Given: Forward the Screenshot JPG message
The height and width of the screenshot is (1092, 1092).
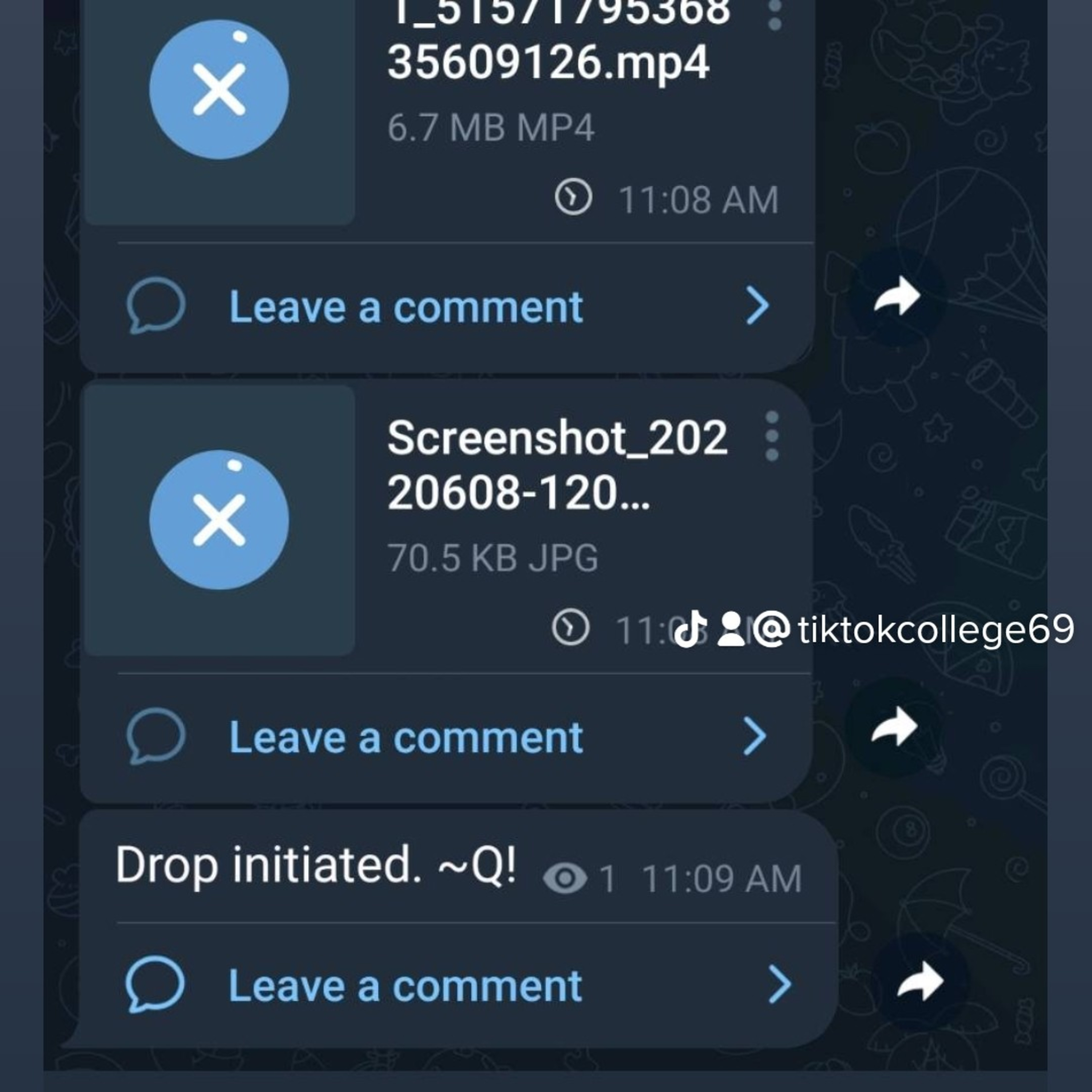Looking at the screenshot, I should click(x=894, y=727).
